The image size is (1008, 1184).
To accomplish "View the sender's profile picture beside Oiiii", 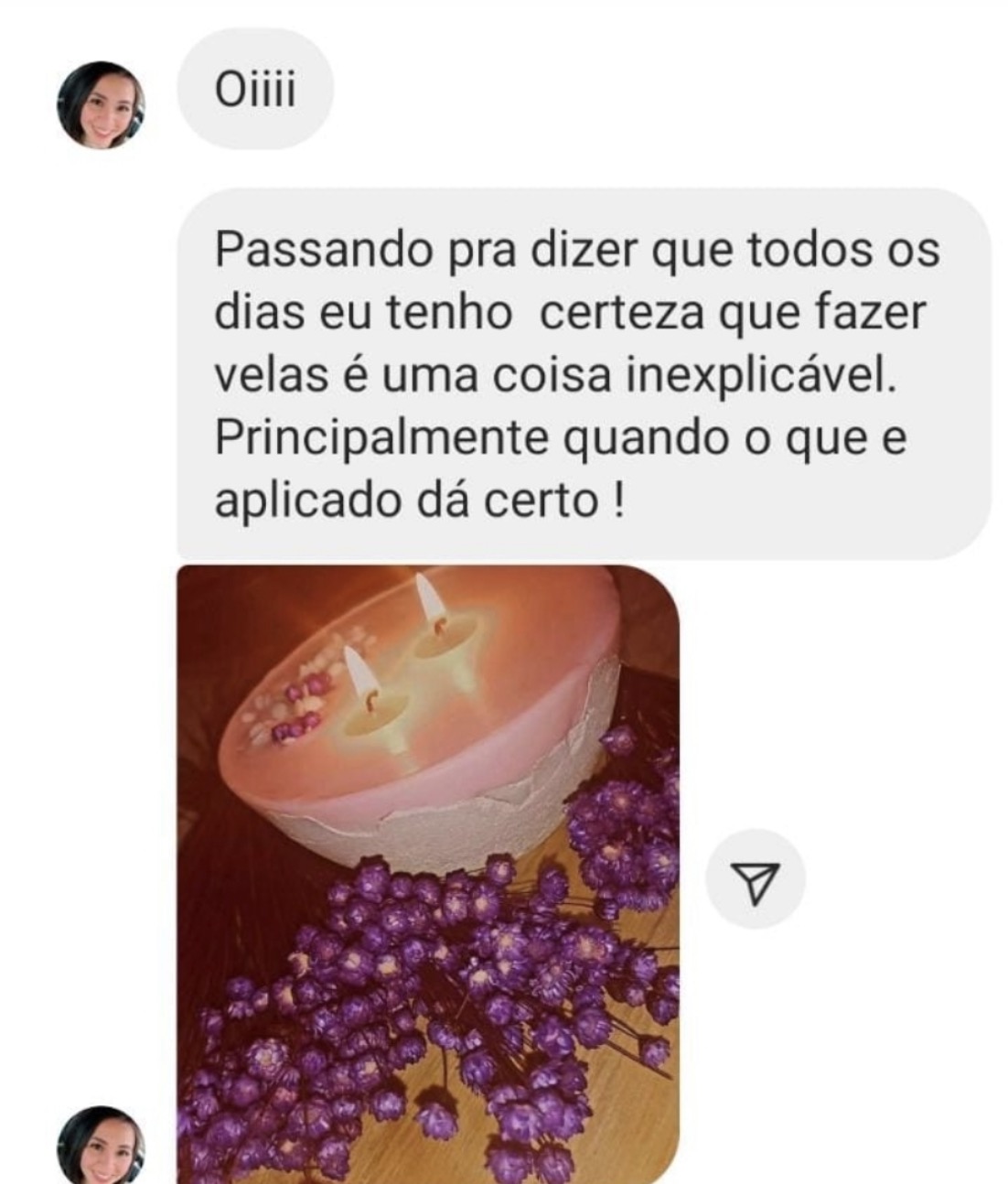I will [102, 104].
